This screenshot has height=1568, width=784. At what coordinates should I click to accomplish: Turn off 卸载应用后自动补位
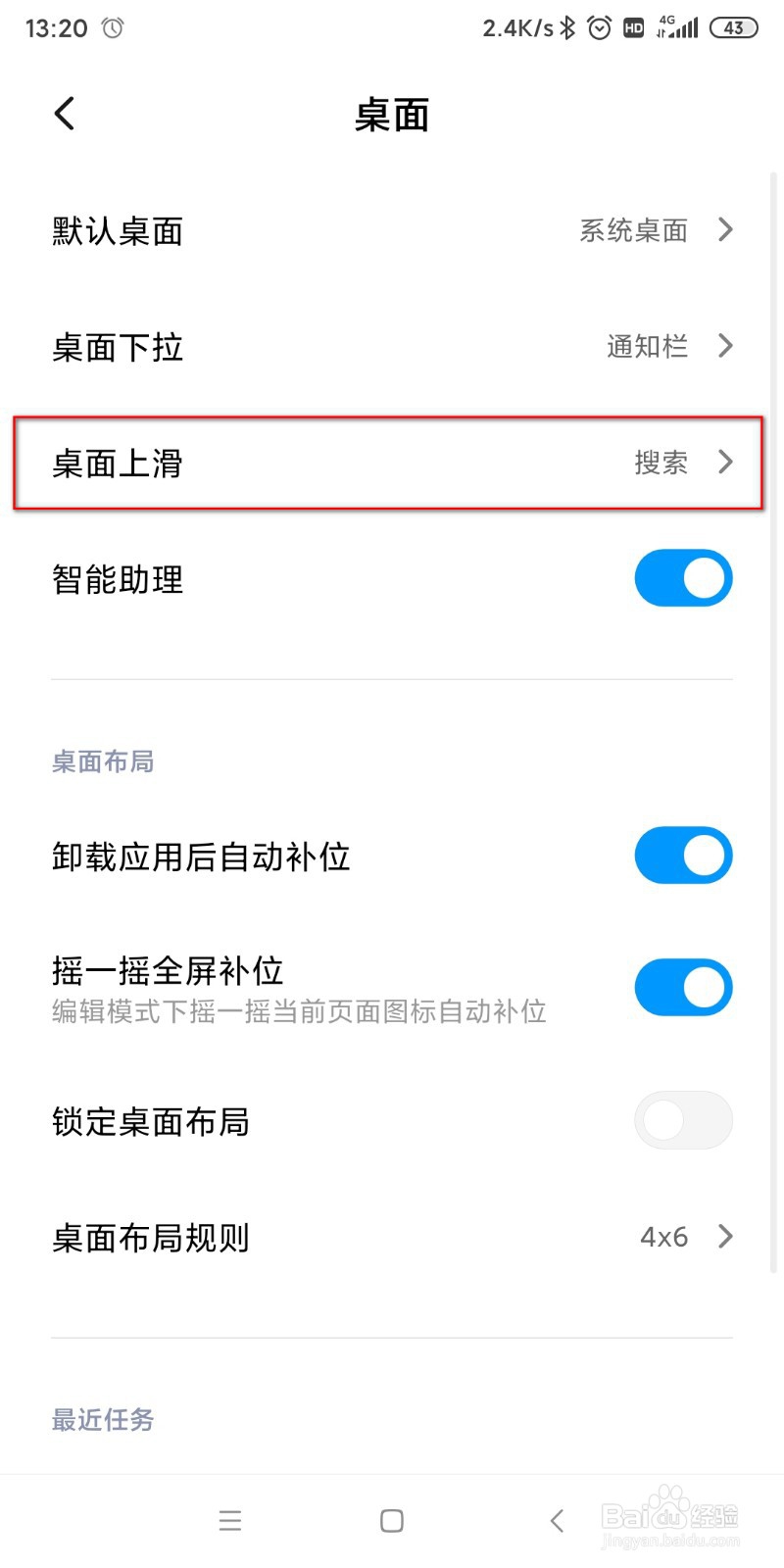point(683,855)
